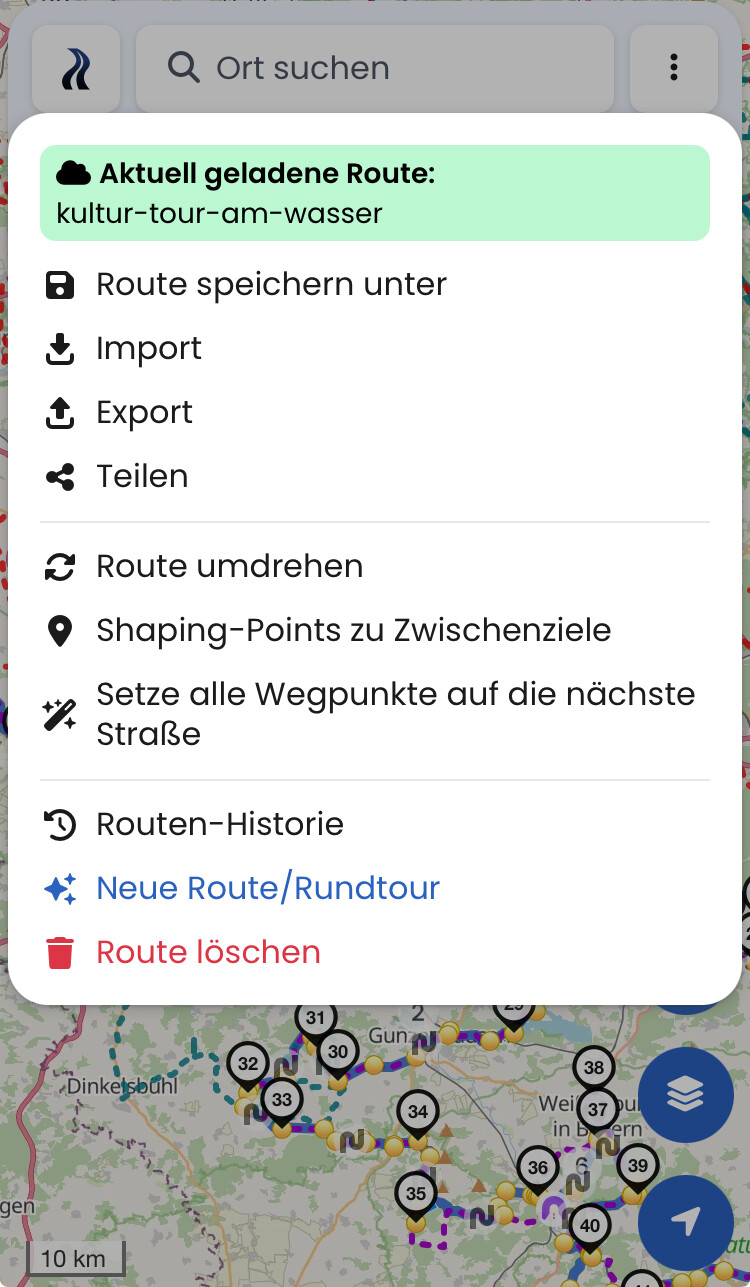Snap all waypoints to nearest street
Image resolution: width=750 pixels, height=1287 pixels.
375,714
